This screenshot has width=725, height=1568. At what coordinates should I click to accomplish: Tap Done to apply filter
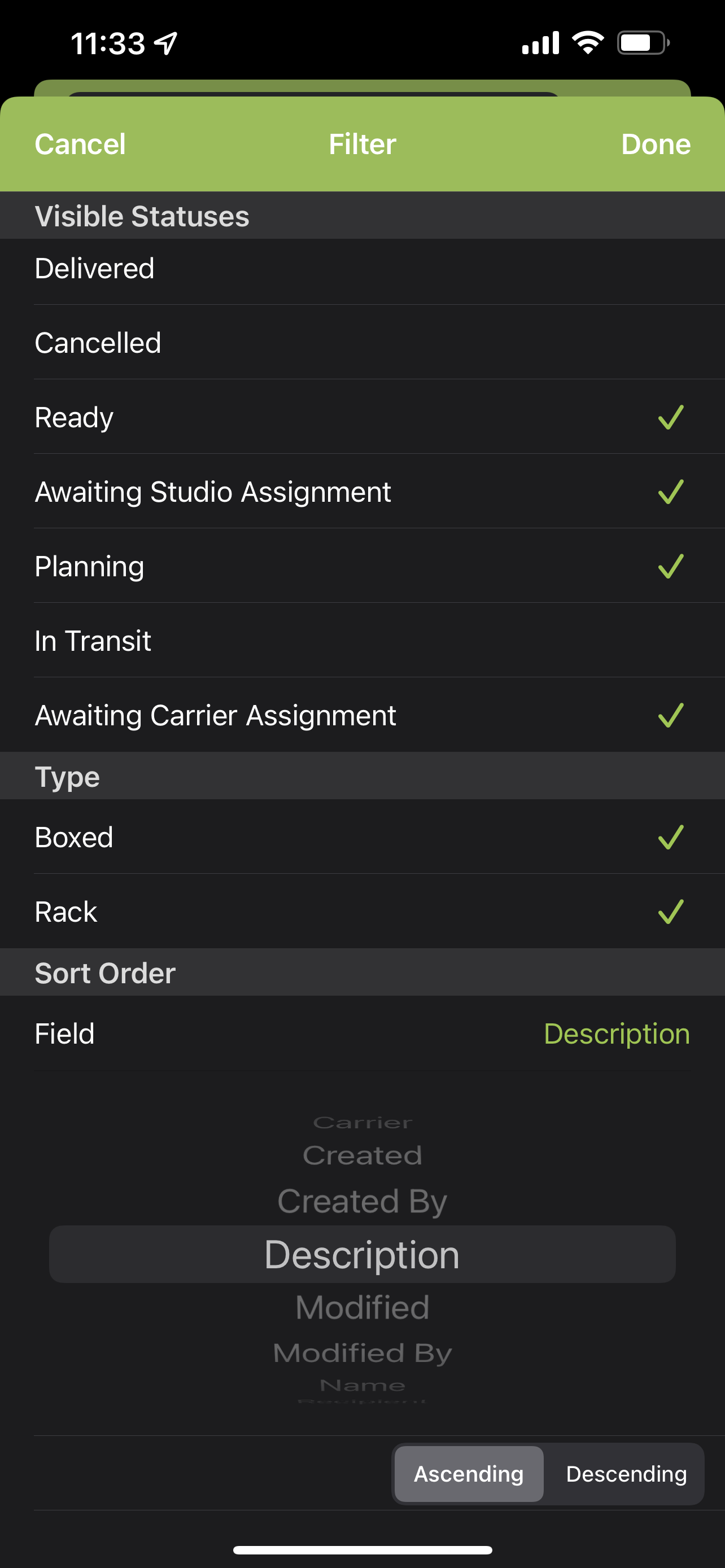656,144
